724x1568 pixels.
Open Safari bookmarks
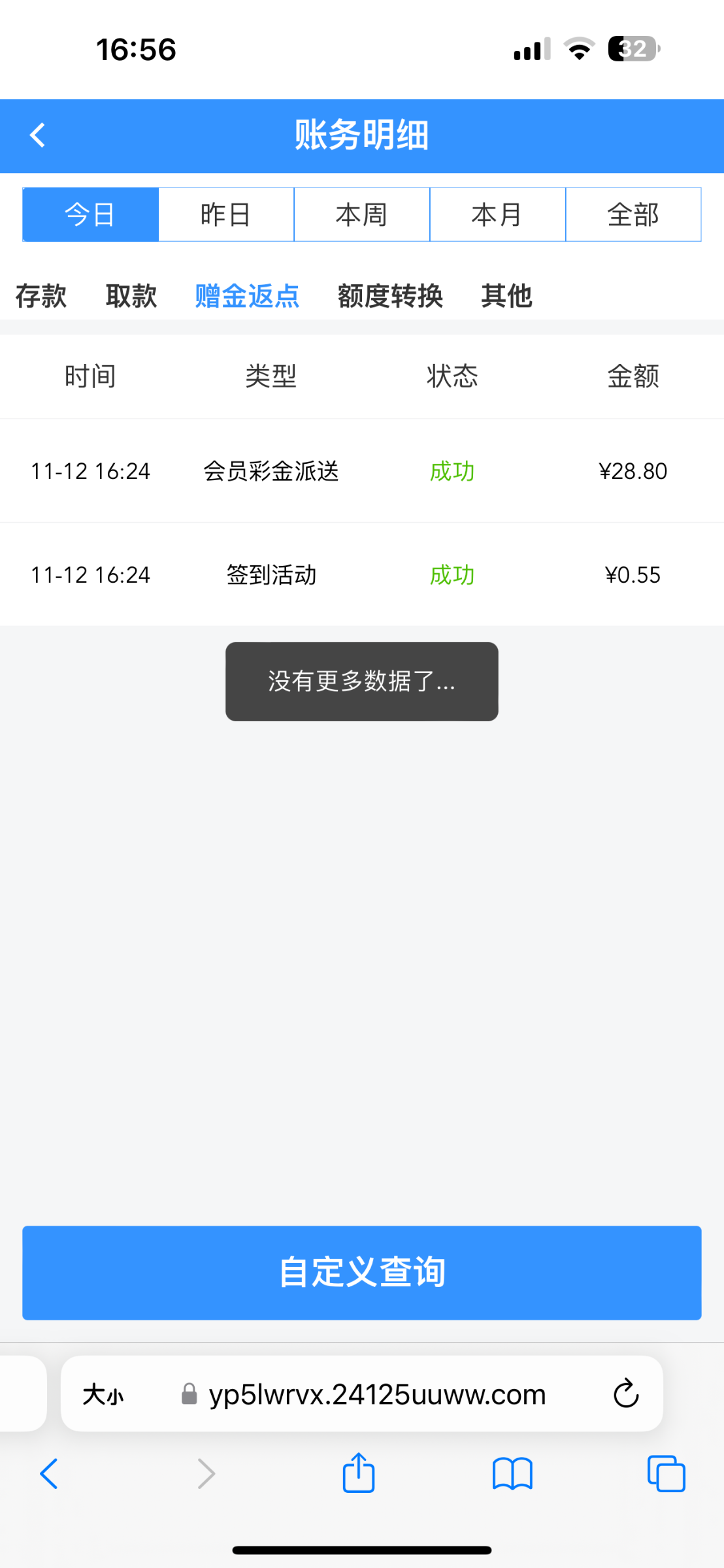coord(512,1474)
